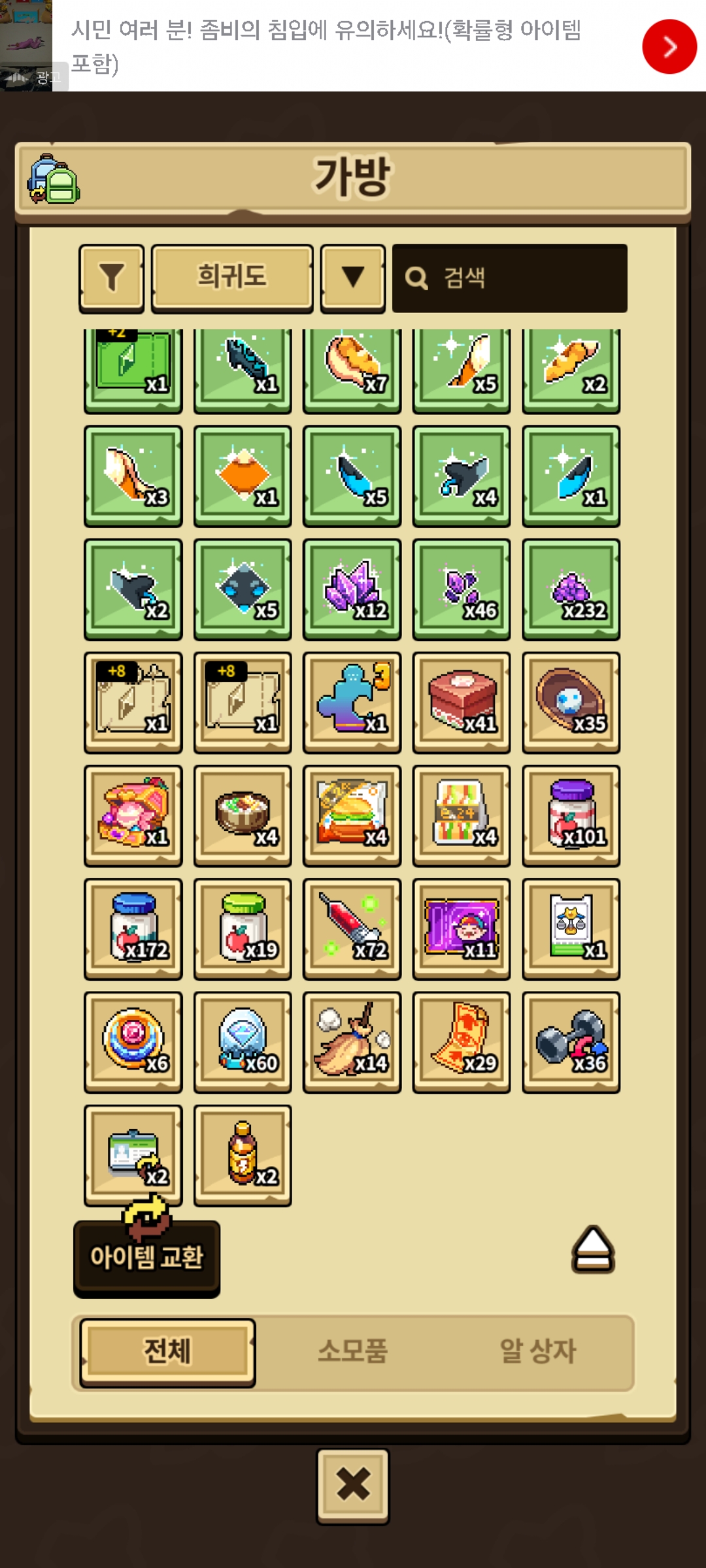The image size is (706, 1568).
Task: Switch to the 소모품 tab
Action: tap(353, 1351)
